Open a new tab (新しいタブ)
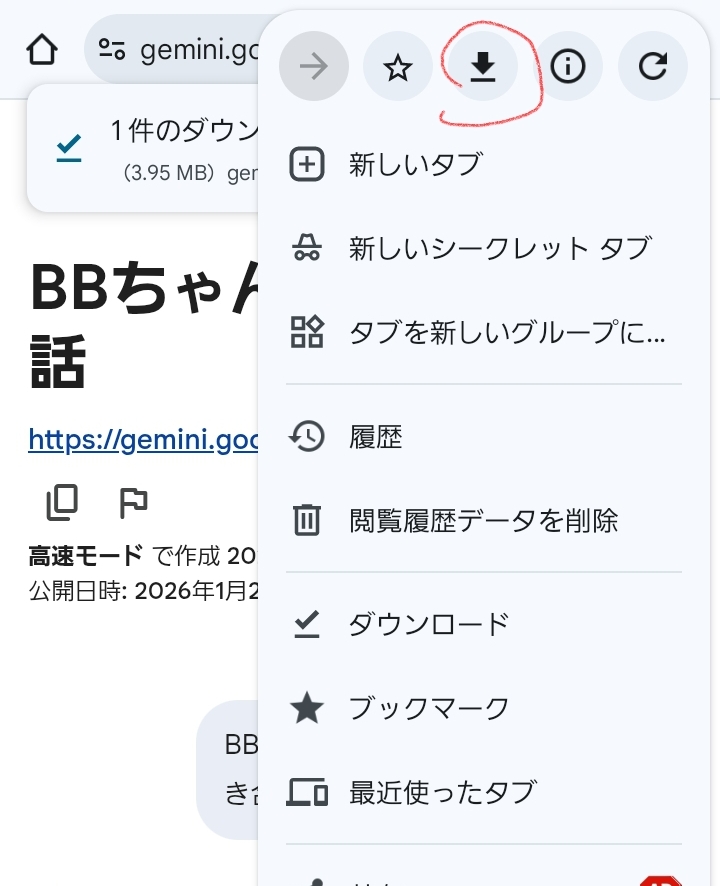720x886 pixels. coord(414,164)
